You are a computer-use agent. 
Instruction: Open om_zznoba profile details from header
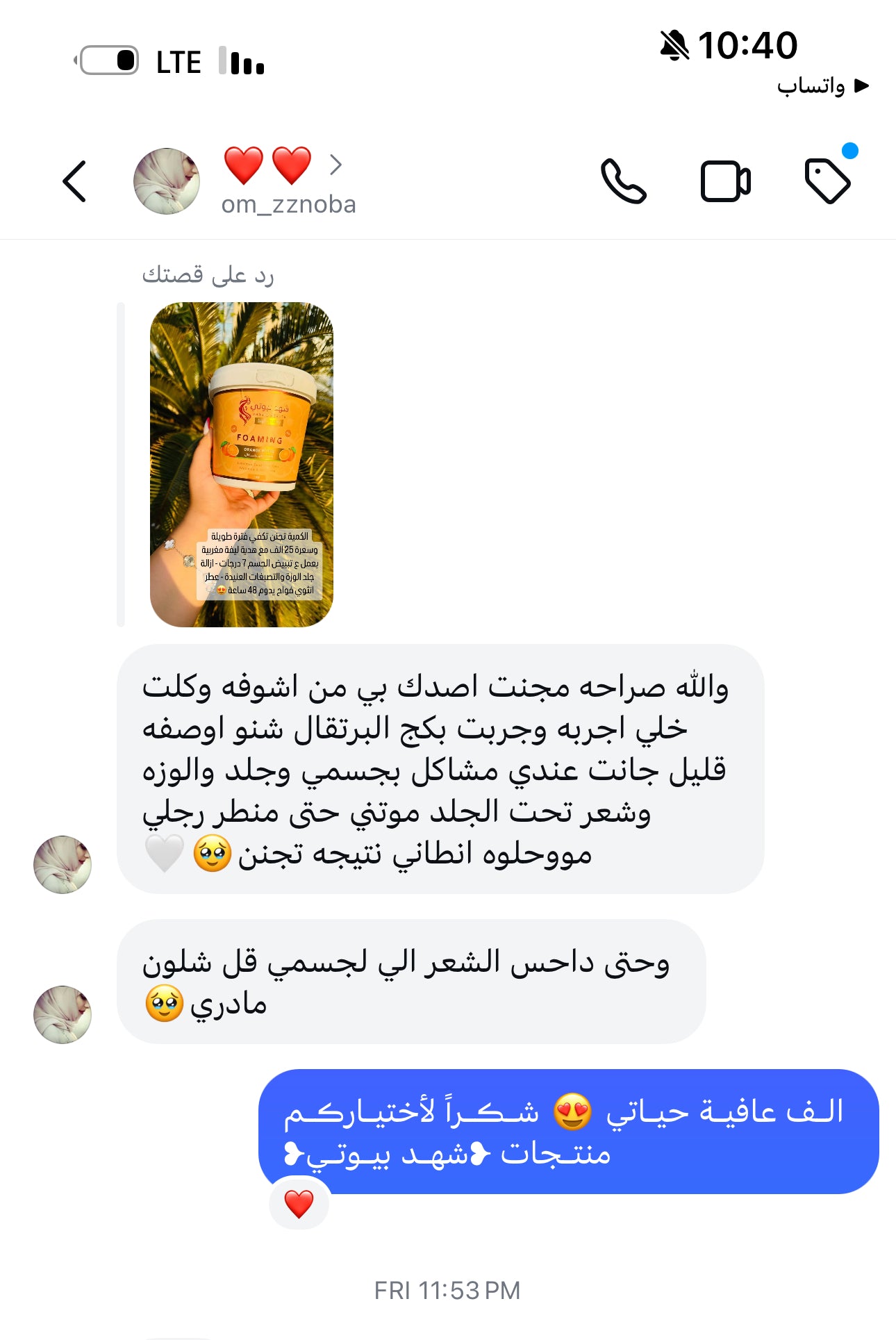[x=288, y=182]
